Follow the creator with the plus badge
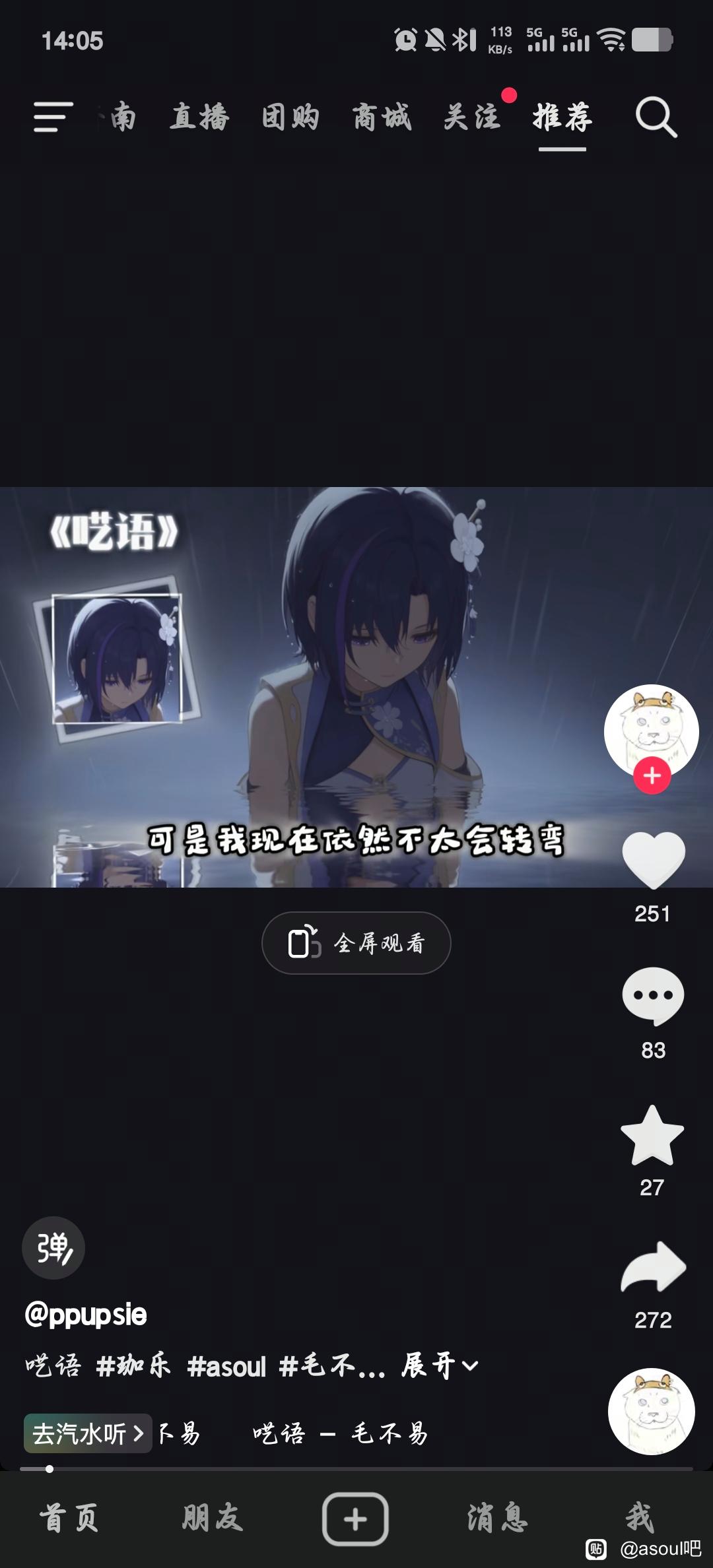The image size is (713, 1568). coord(652,776)
